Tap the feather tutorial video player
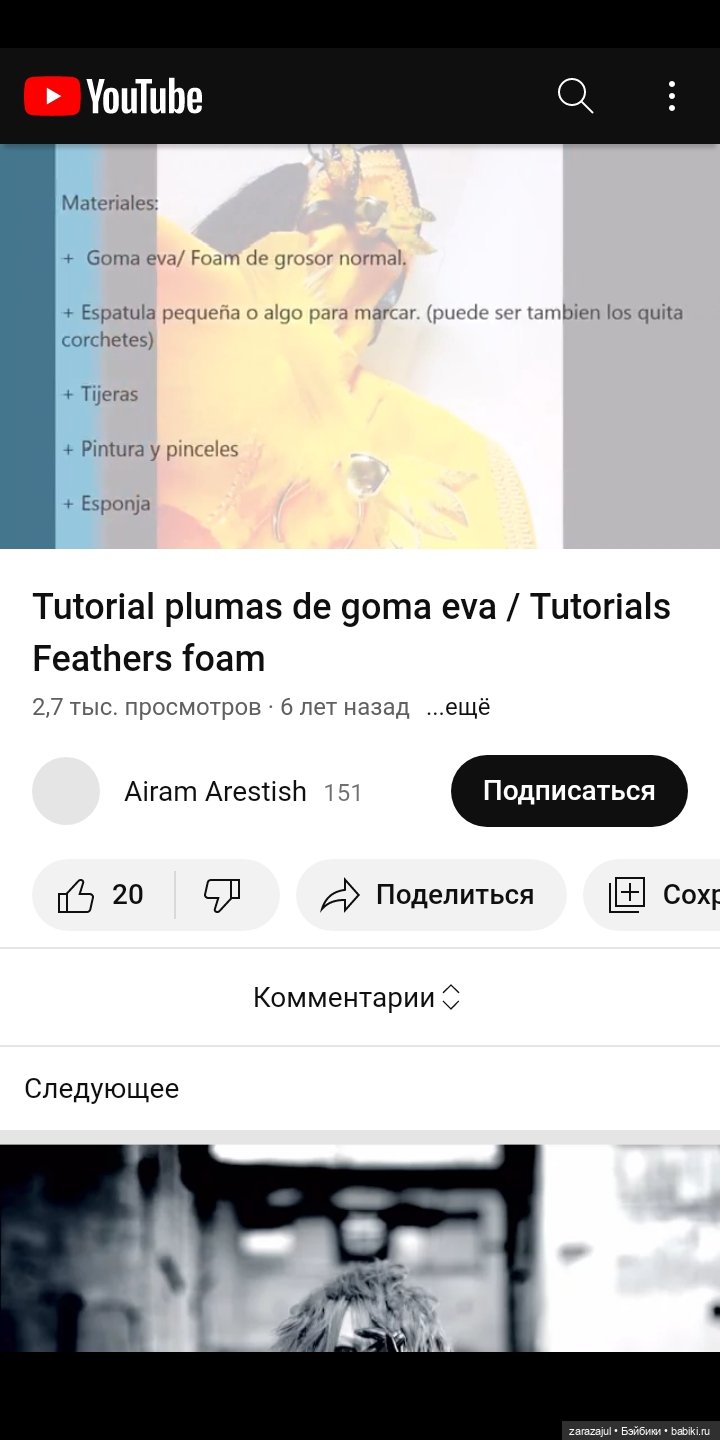This screenshot has width=720, height=1440. click(360, 346)
